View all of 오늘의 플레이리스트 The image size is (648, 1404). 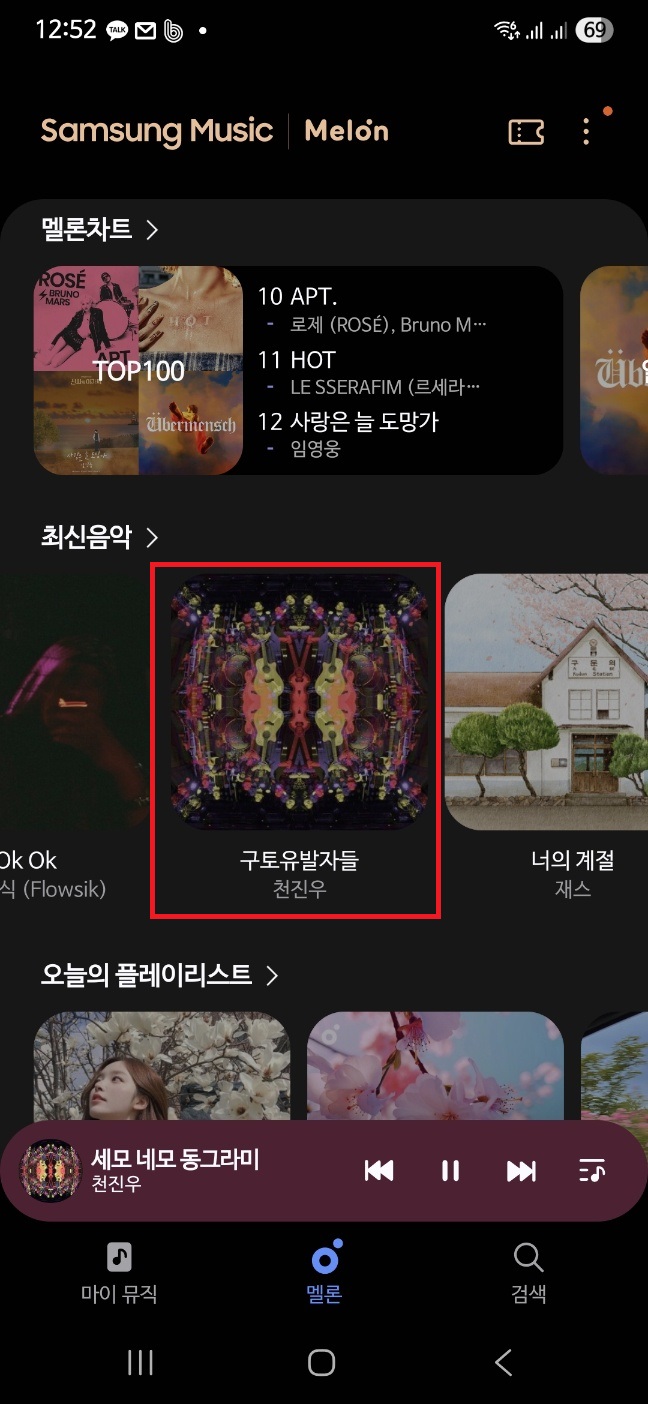160,975
